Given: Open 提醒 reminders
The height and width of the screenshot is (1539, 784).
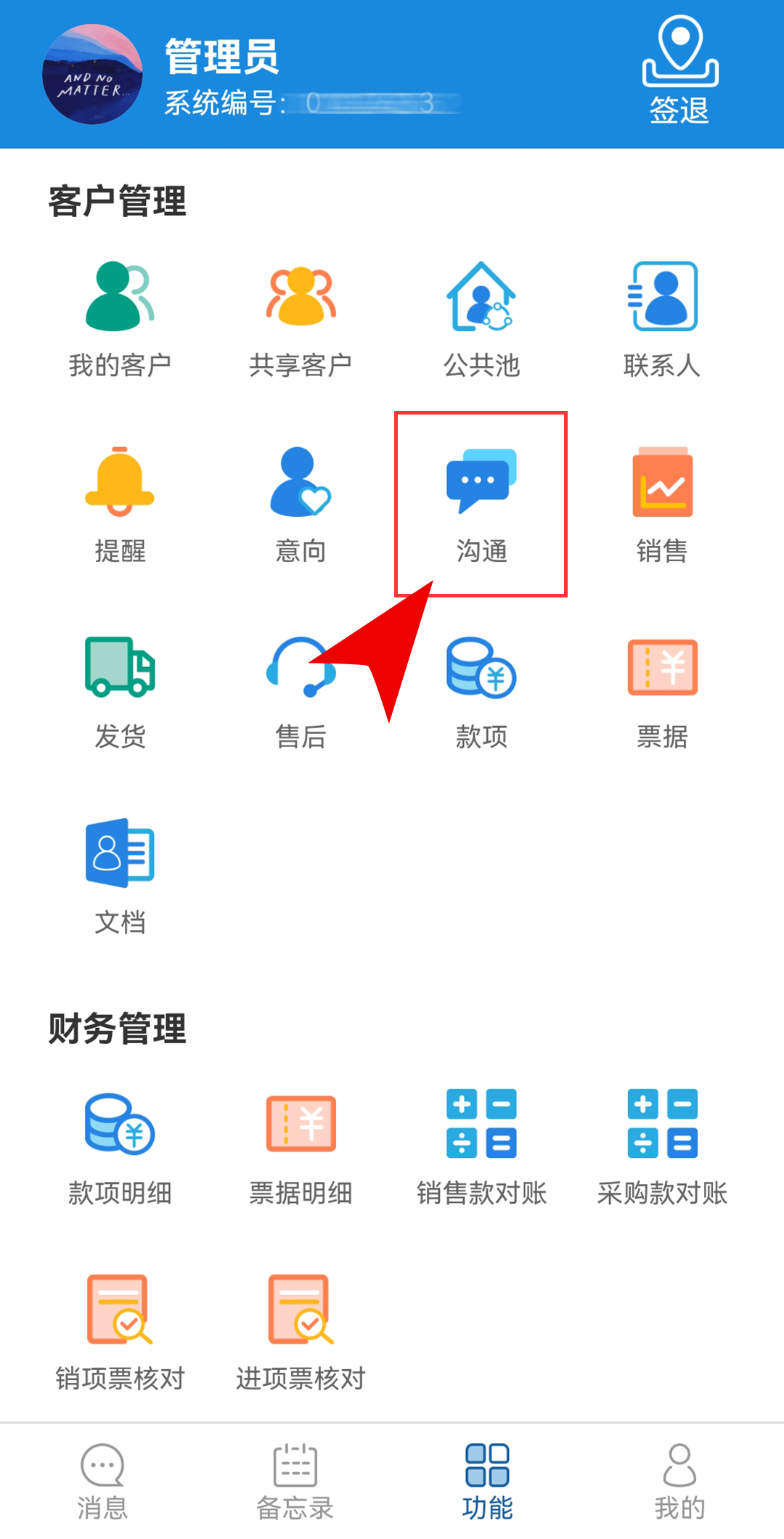Looking at the screenshot, I should (x=120, y=505).
